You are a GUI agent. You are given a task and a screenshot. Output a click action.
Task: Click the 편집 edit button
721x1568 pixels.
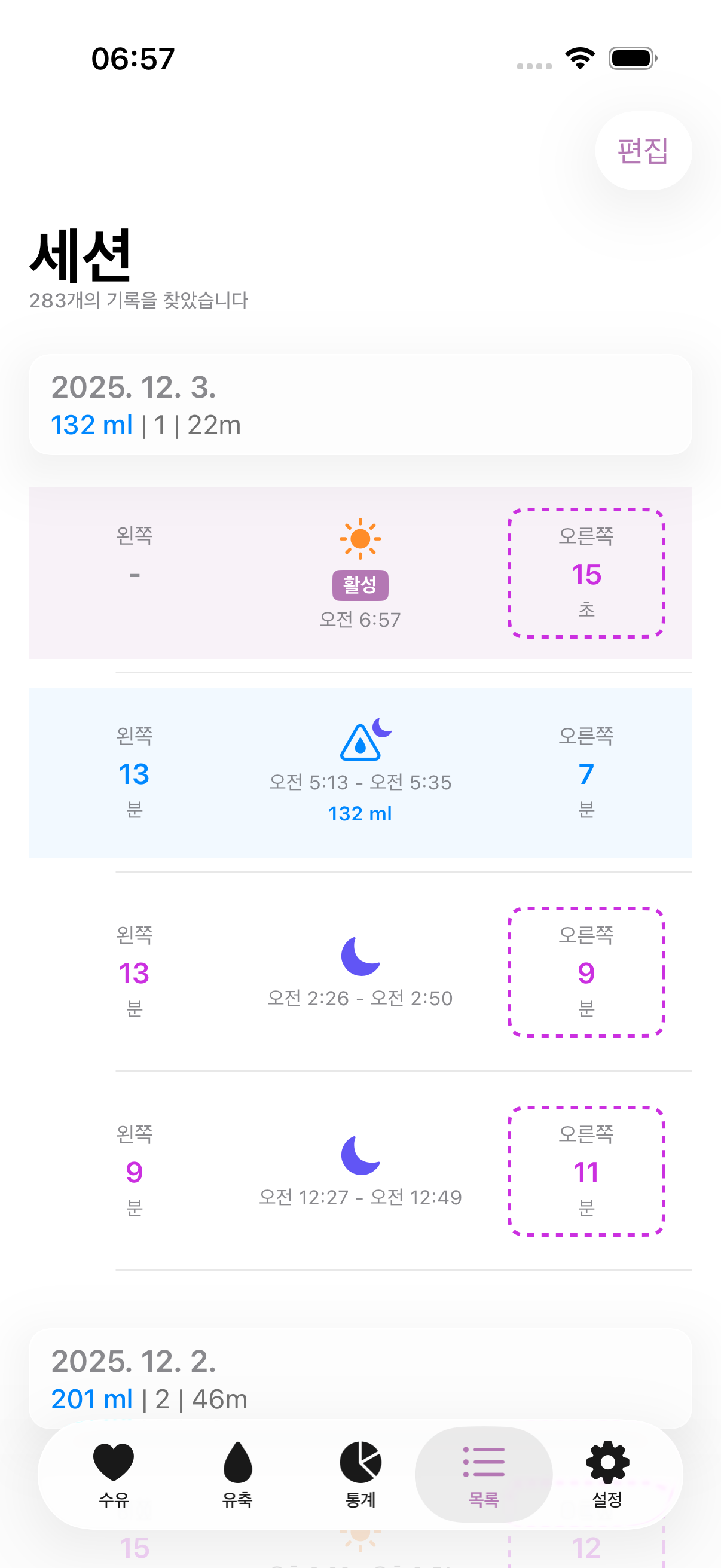pos(643,151)
